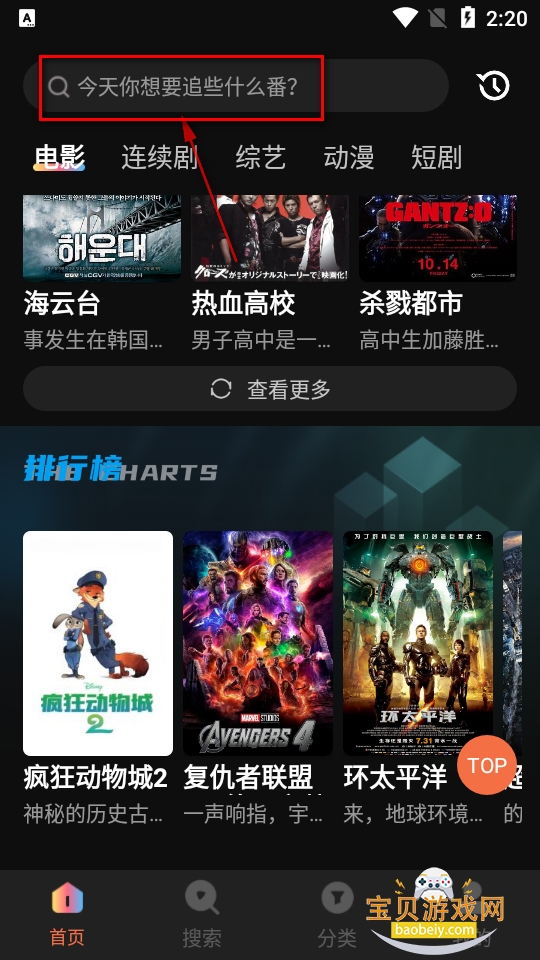Select the 电影 tab
This screenshot has width=540, height=960.
59,157
